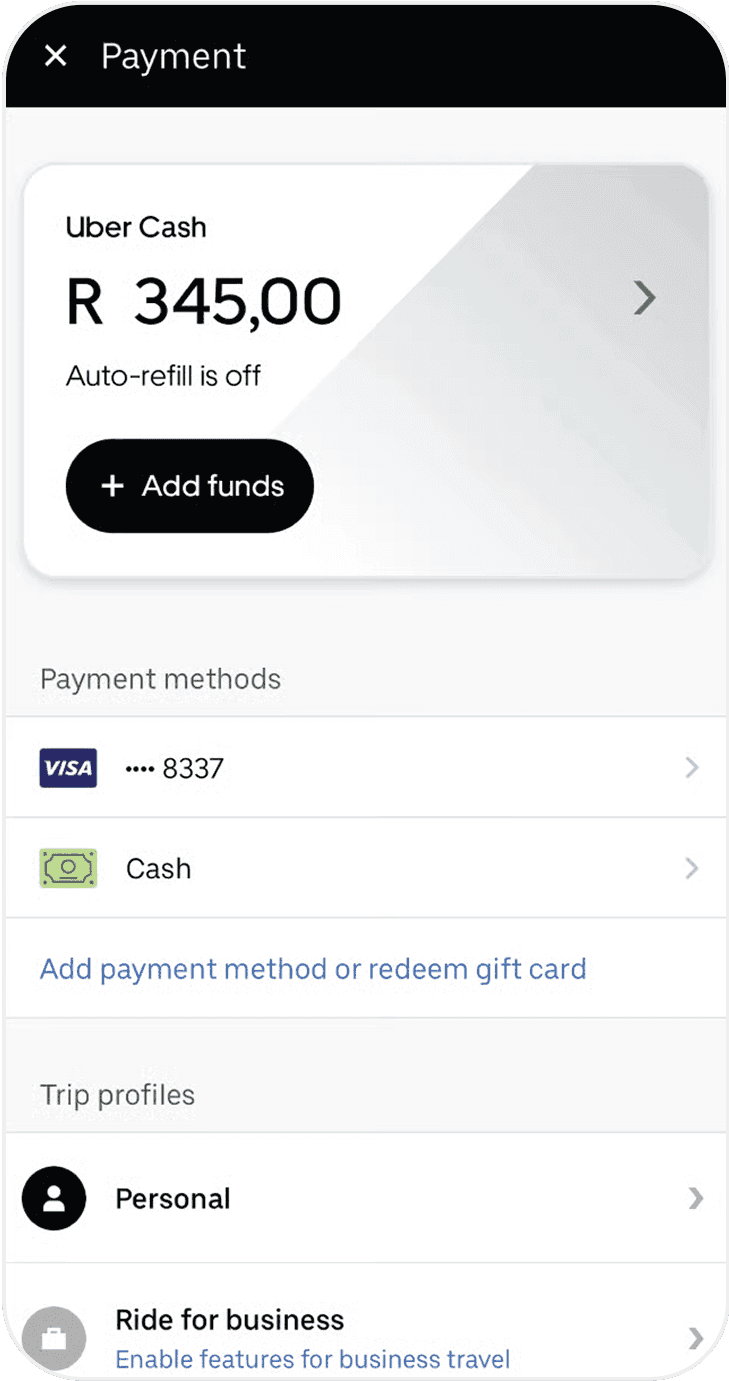Viewport: 729px width, 1381px height.
Task: Open Uber Cash details via its chevron
Action: pos(643,297)
